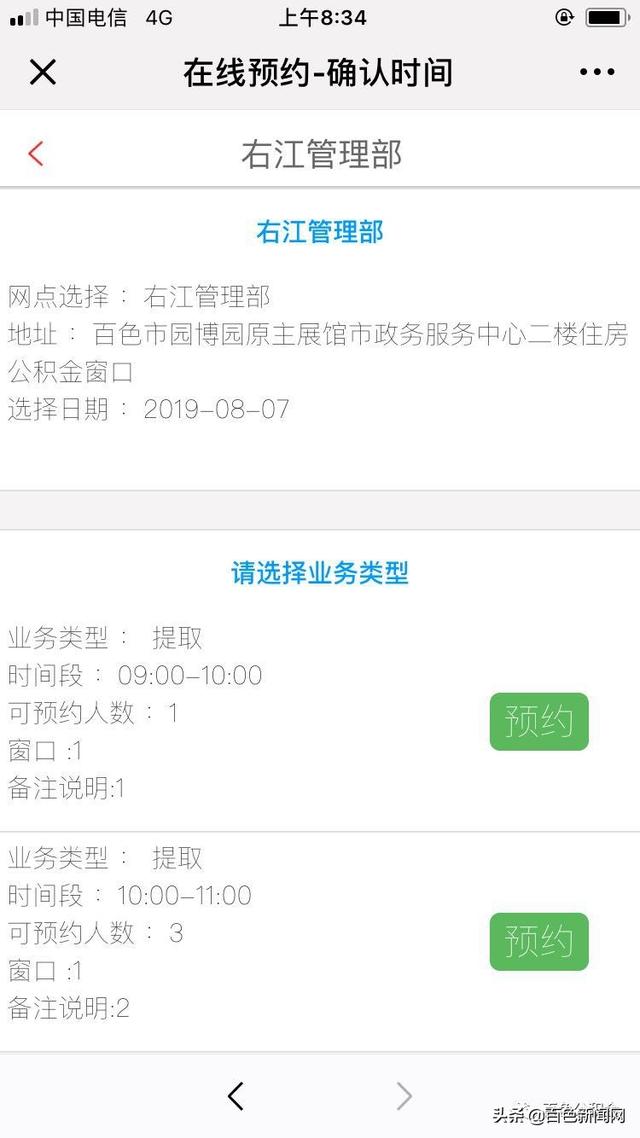Tap 预约 for the 09:00-10:00 slot

[x=539, y=721]
